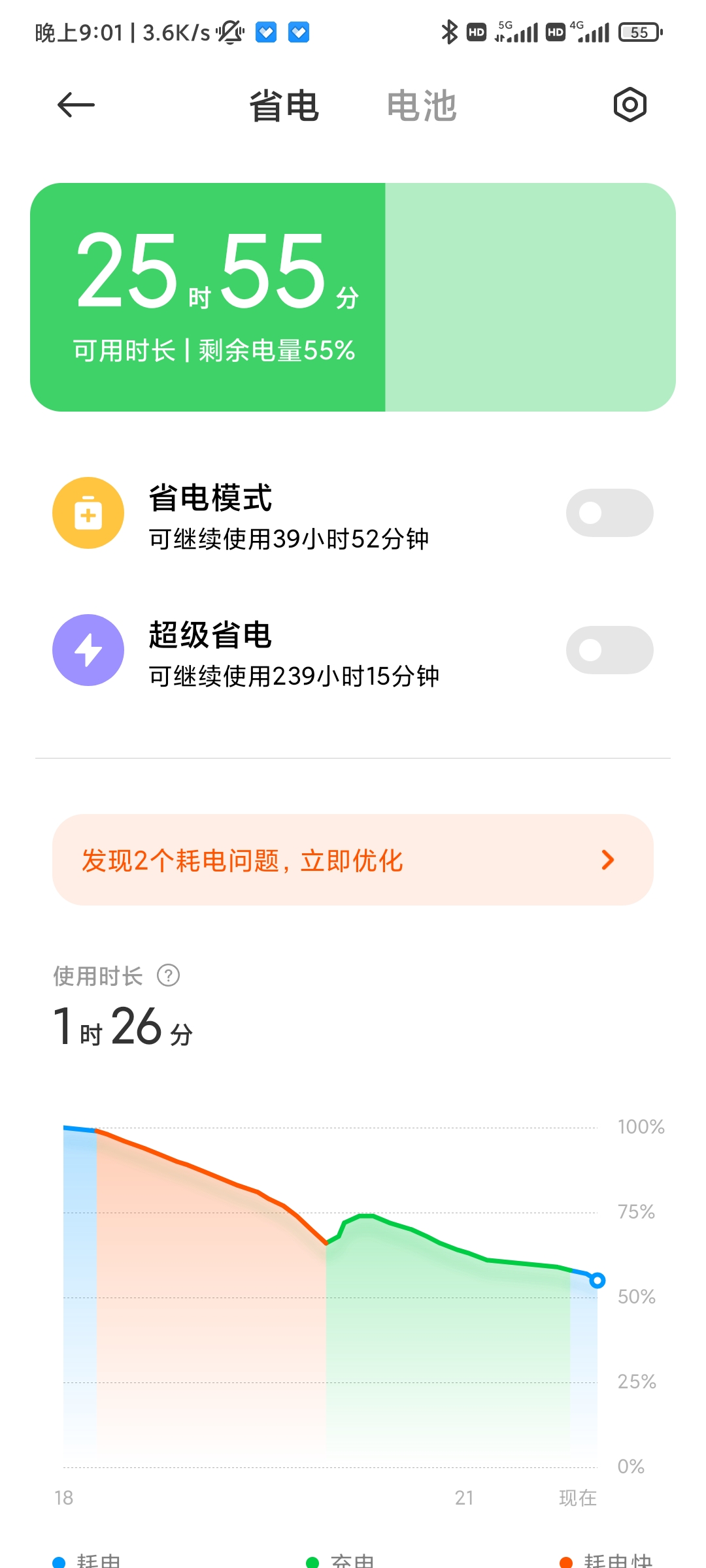Screen dimensions: 706x1568
Task: Turn on the 超级省电 switch
Action: [609, 650]
